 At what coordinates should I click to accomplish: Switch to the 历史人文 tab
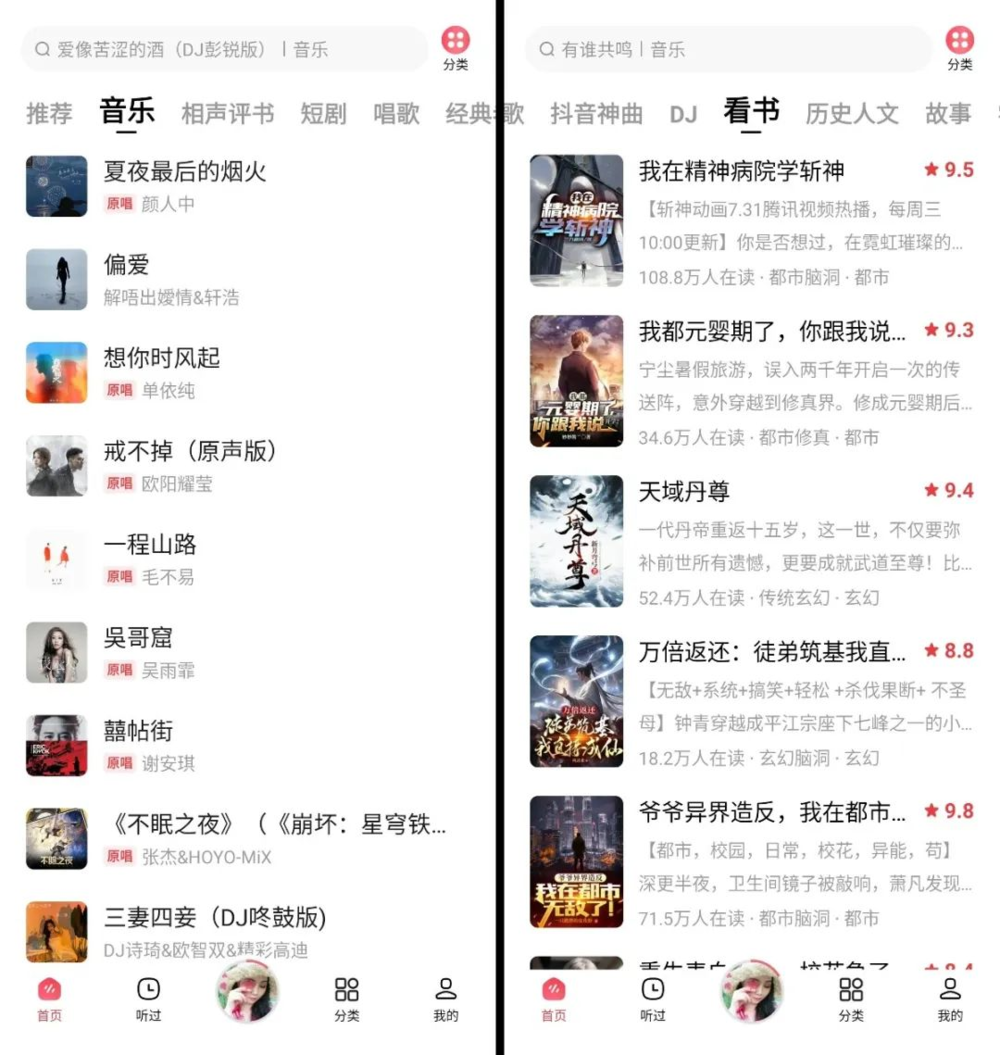852,114
